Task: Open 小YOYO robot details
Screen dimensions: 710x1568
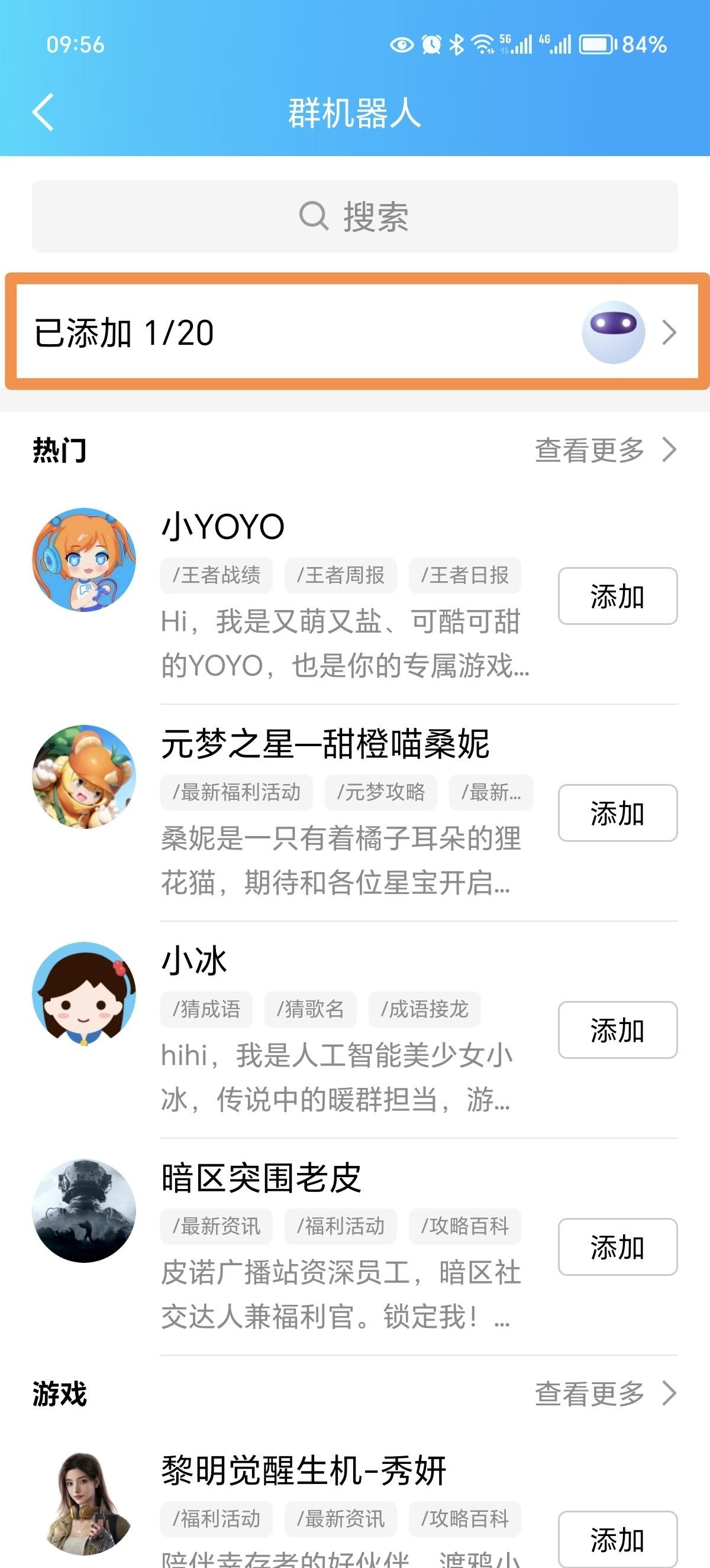Action: 223,527
